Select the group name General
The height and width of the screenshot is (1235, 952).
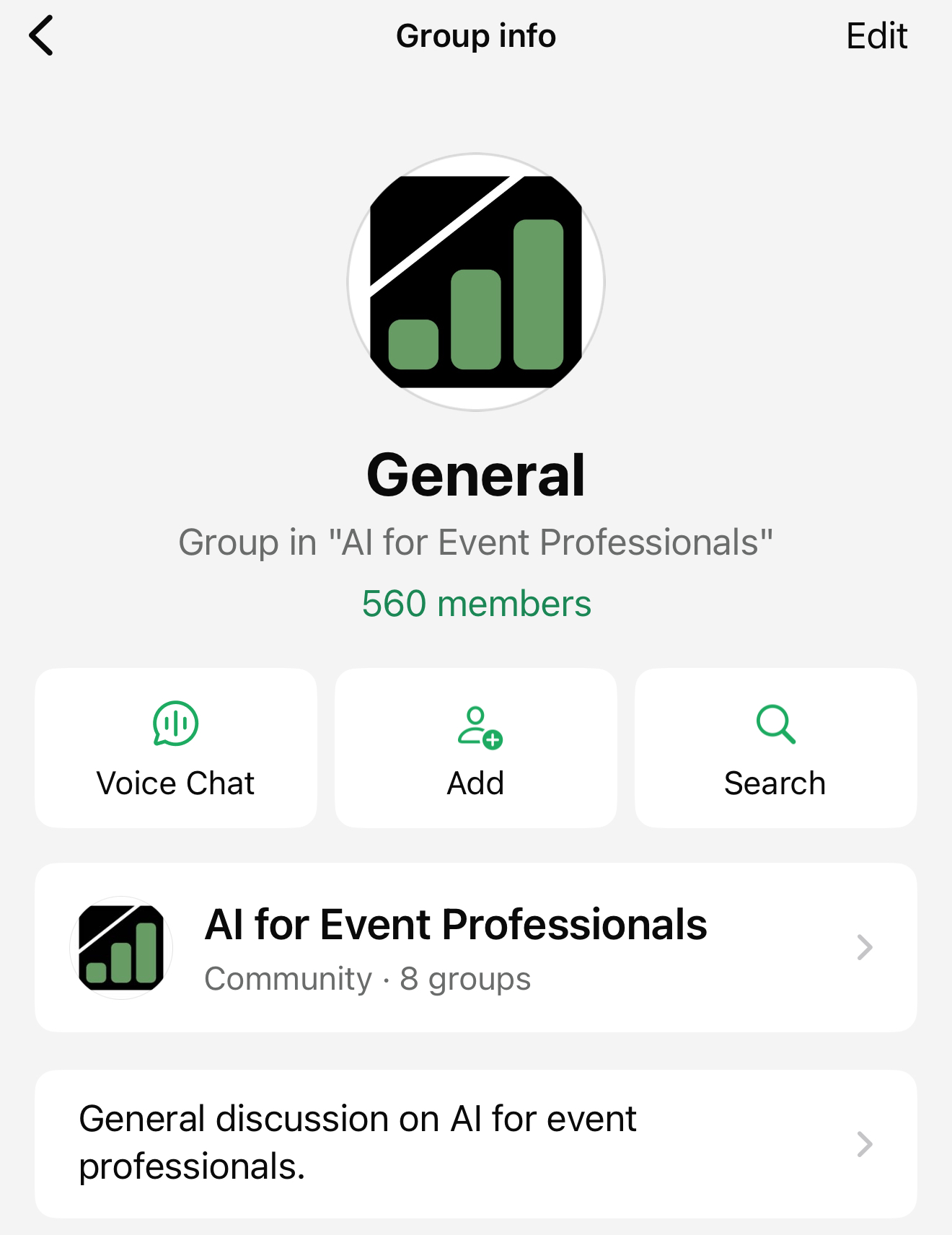(476, 473)
